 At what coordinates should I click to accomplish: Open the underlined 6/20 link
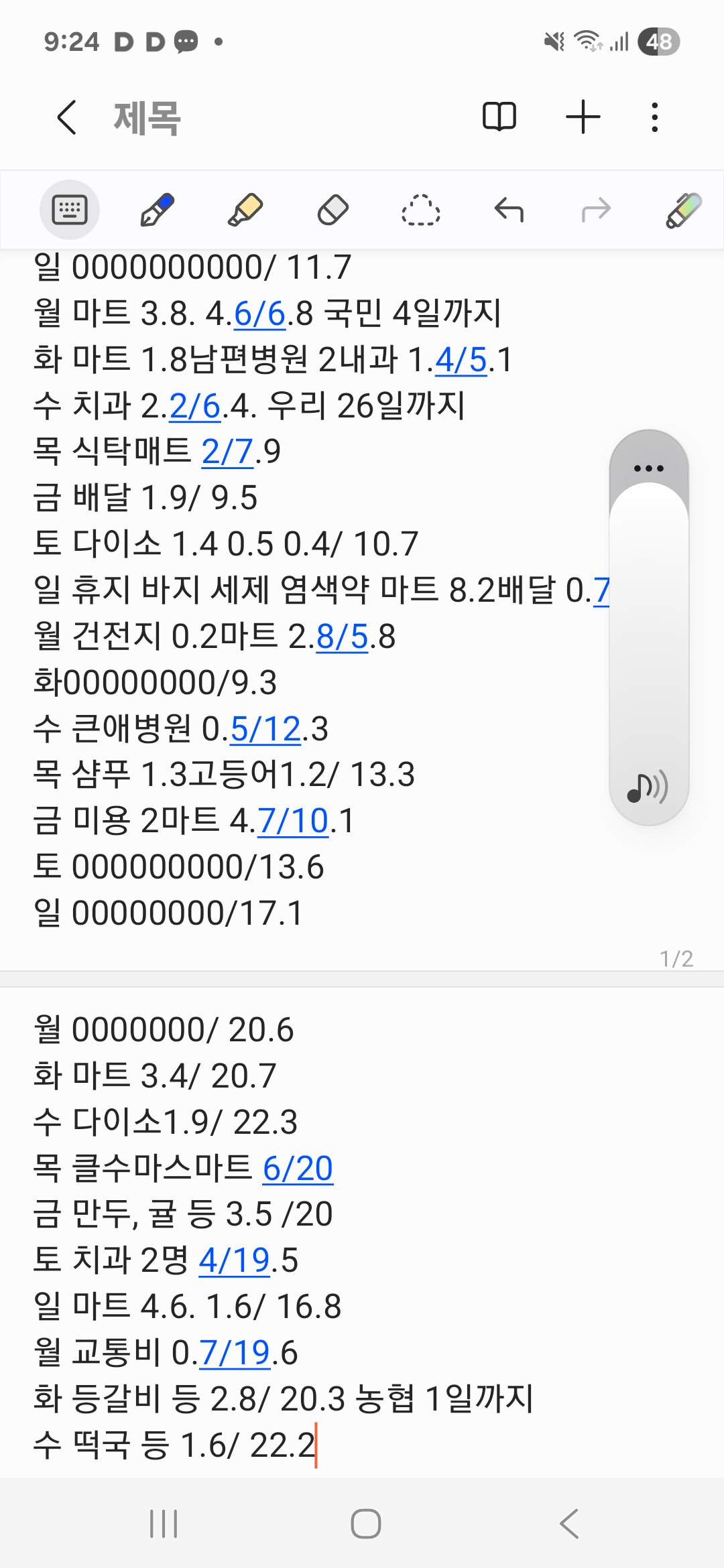298,1169
